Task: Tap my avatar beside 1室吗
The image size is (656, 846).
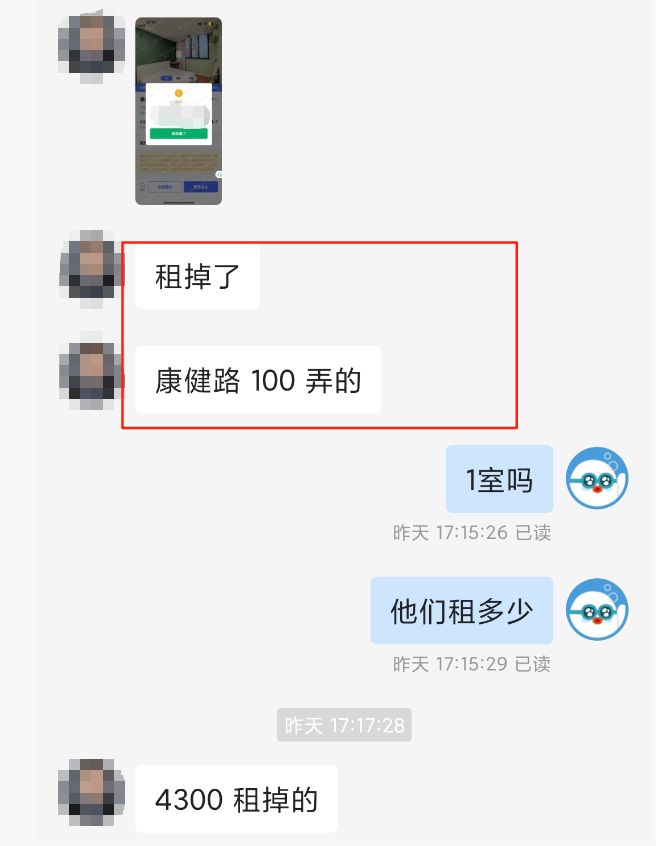Action: [597, 479]
